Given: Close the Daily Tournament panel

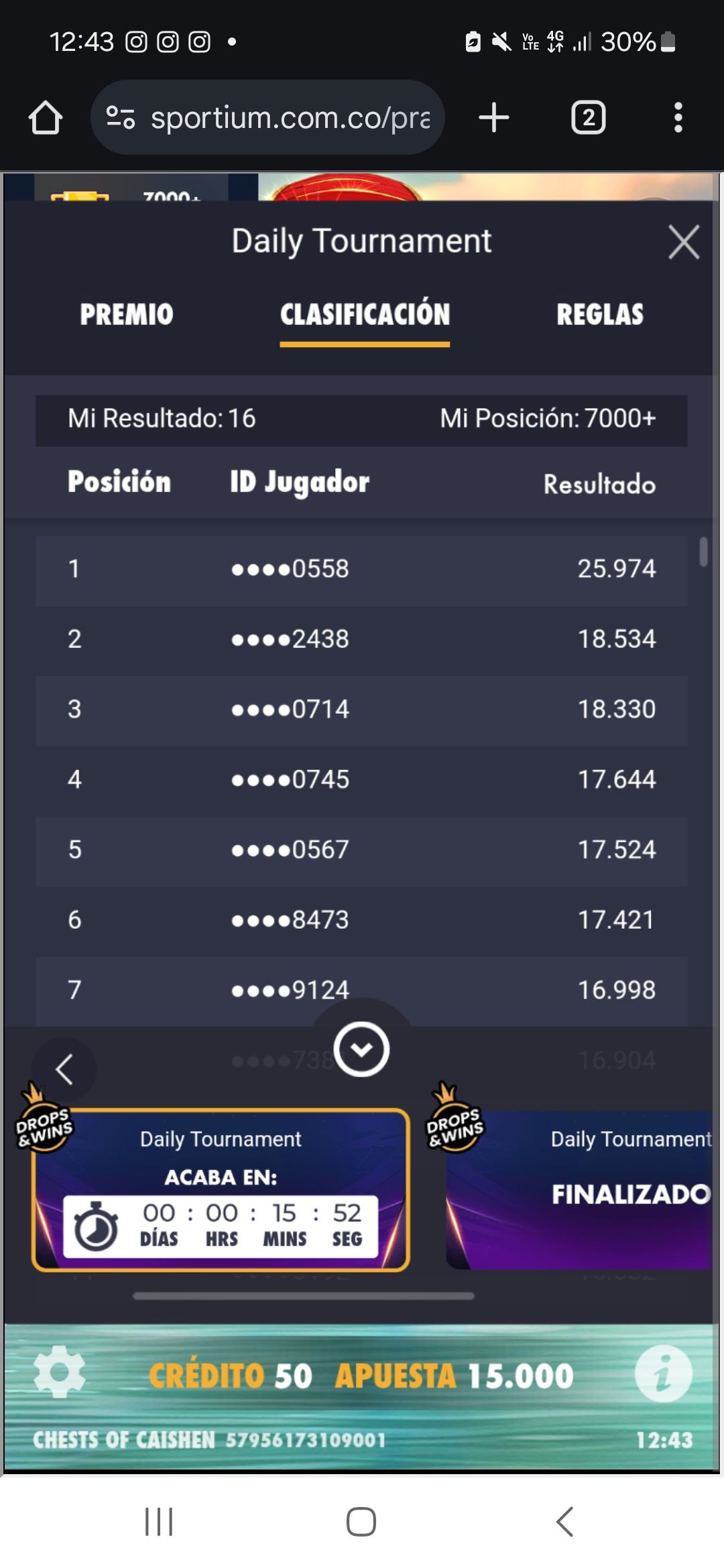Looking at the screenshot, I should 683,242.
